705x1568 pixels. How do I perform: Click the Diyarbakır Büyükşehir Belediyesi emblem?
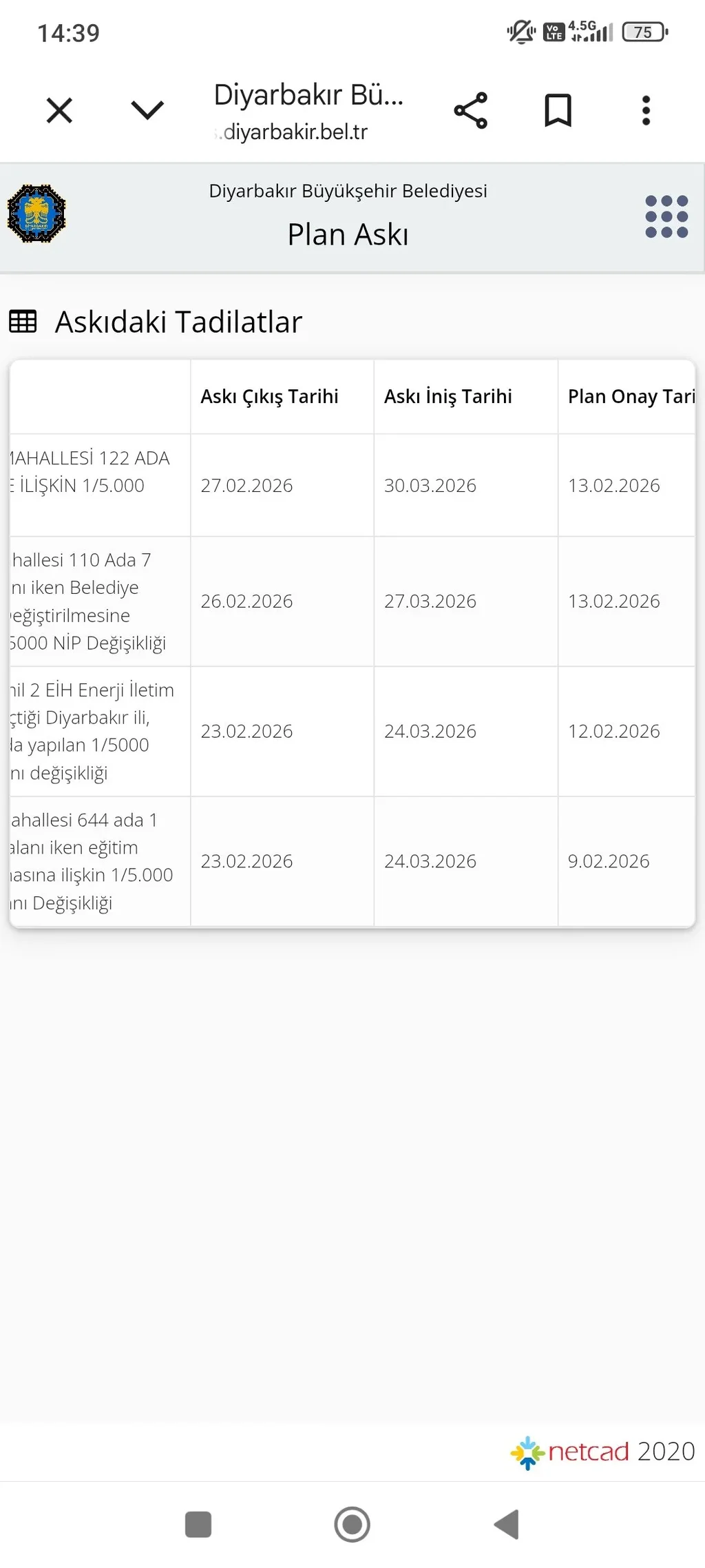tap(38, 214)
